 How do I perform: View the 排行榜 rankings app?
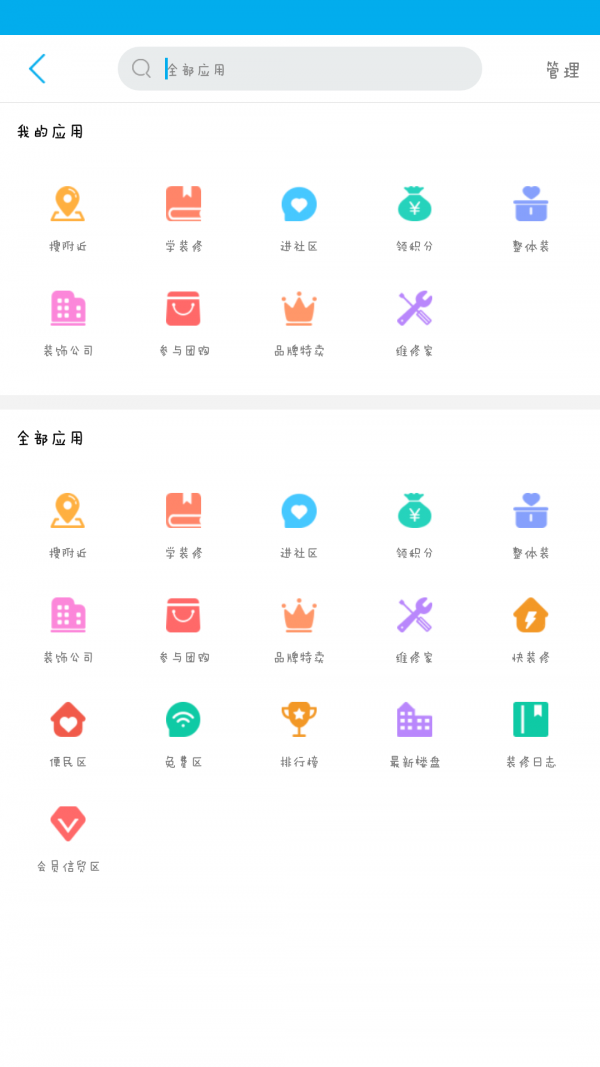coord(299,731)
